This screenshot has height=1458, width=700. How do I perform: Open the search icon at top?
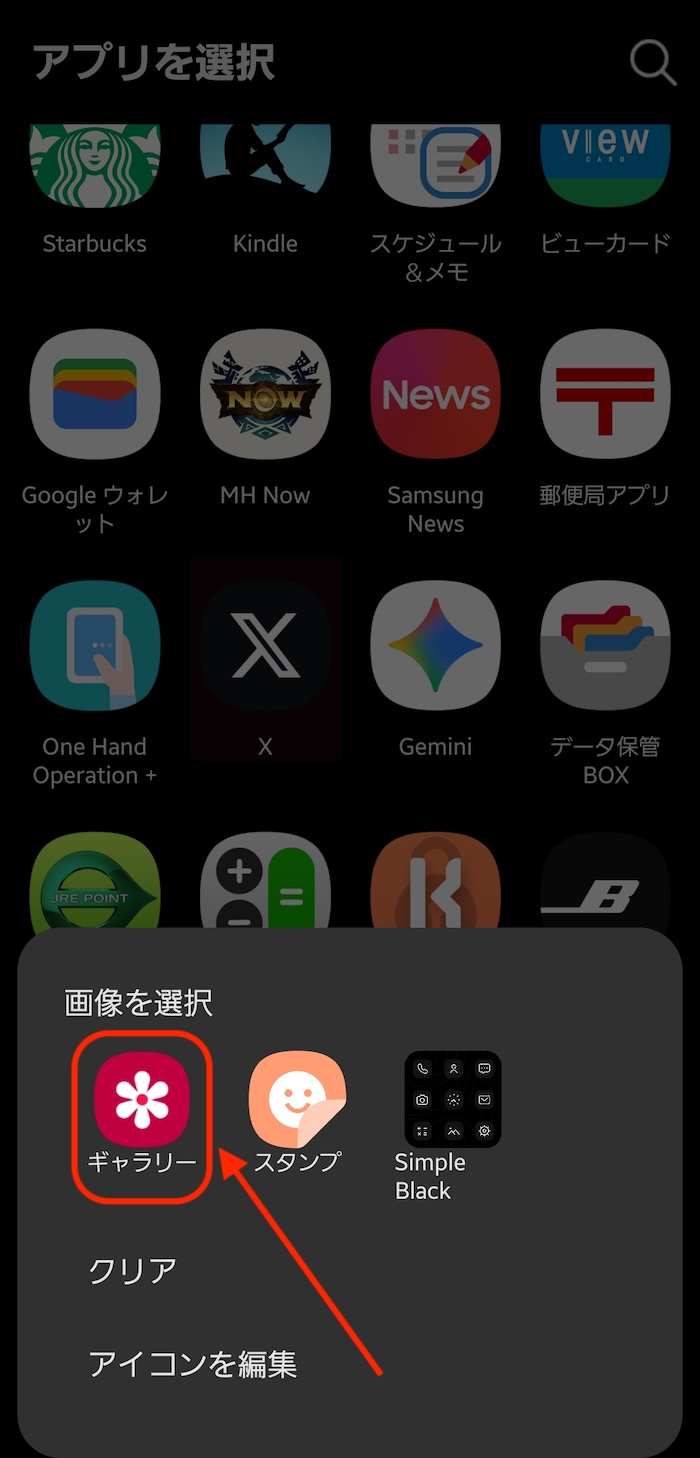(653, 63)
